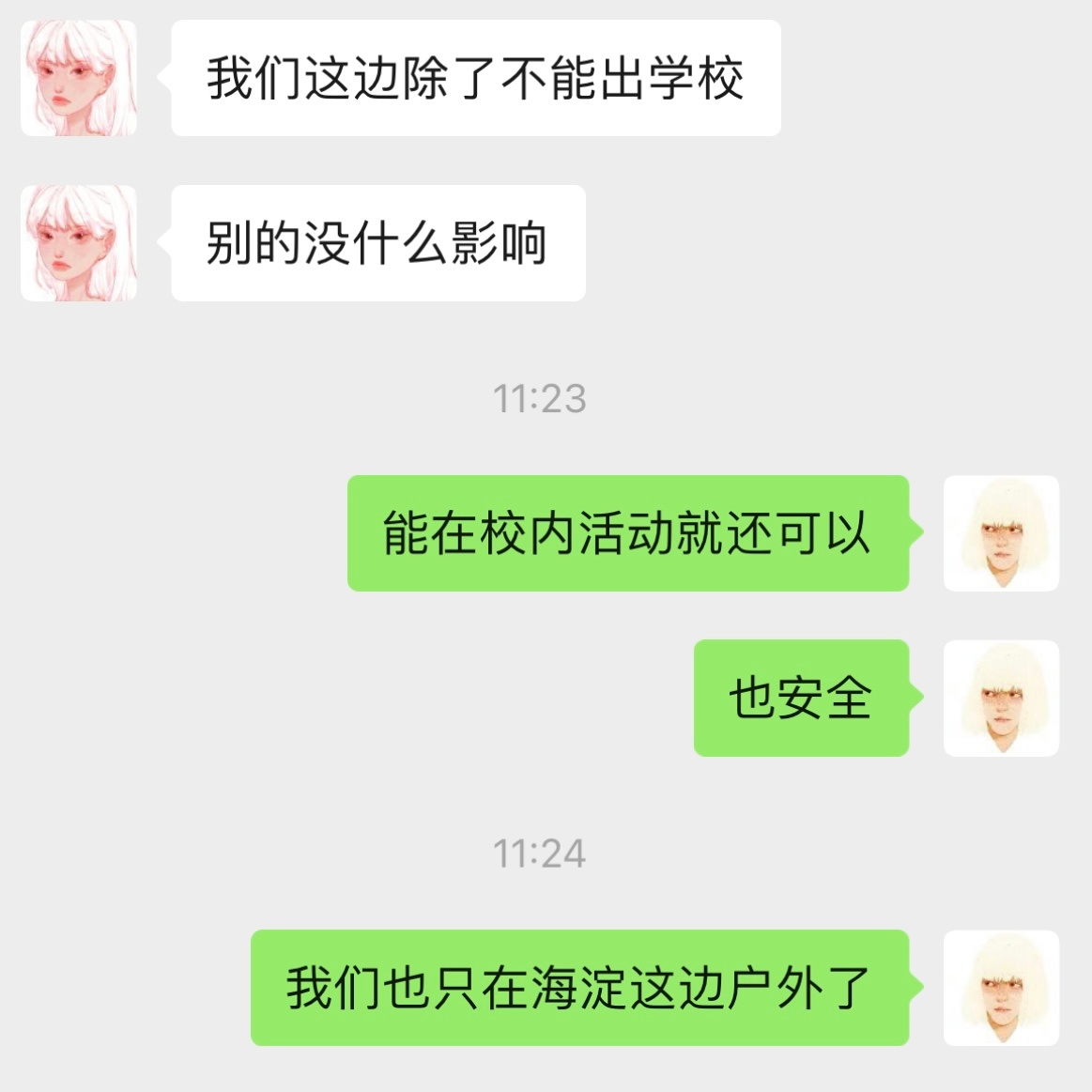Tap the avatar next to 别的没什么影响

(x=79, y=243)
